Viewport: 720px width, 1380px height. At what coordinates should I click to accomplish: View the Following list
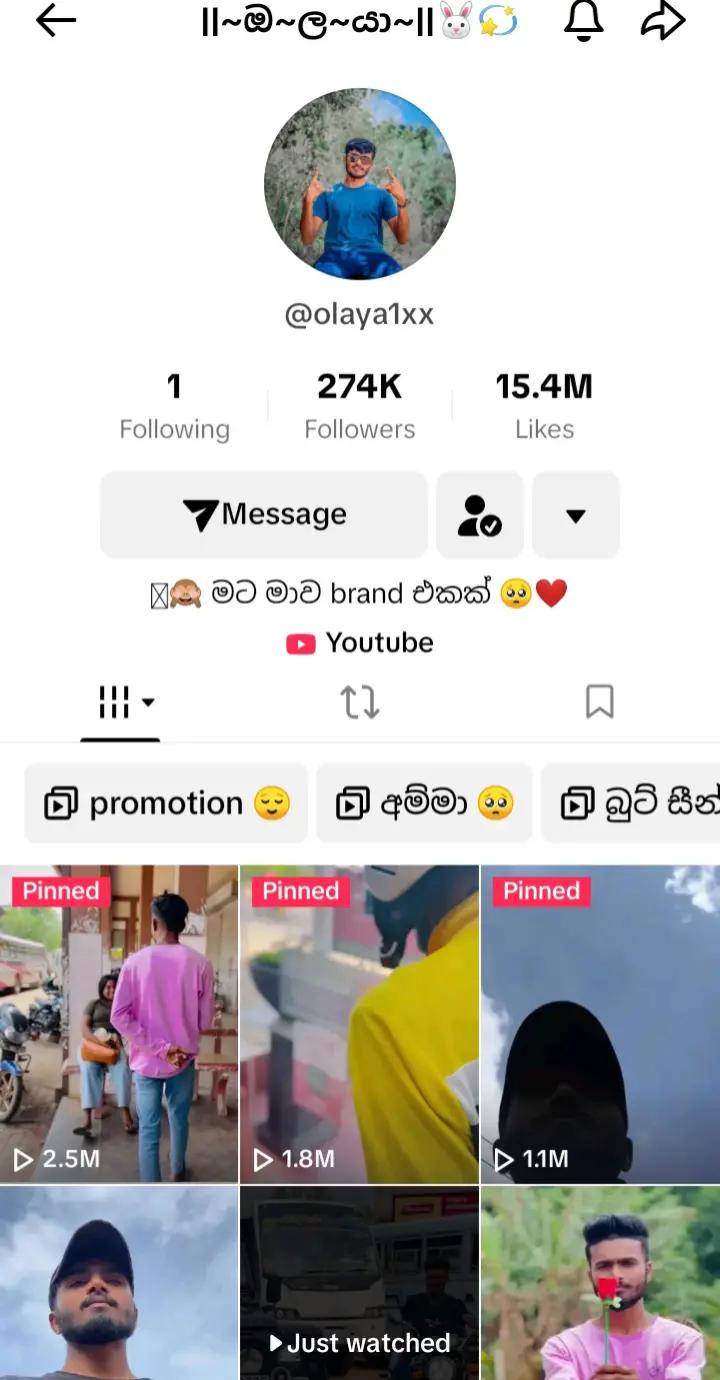point(174,406)
